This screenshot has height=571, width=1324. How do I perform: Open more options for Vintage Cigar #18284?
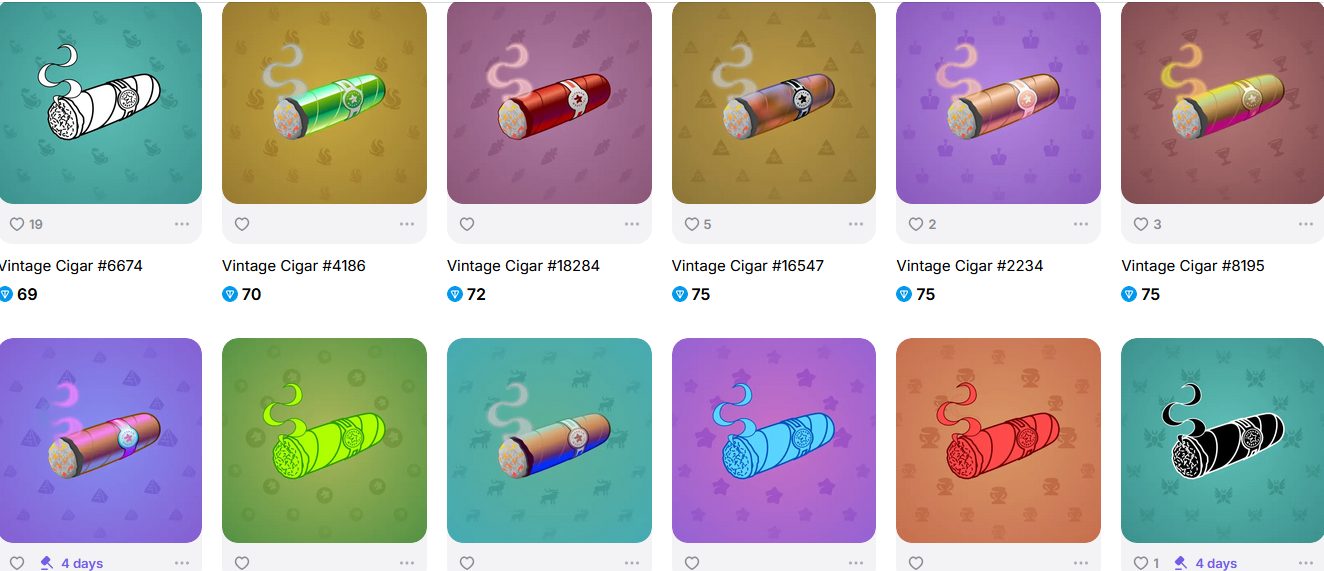[x=632, y=224]
